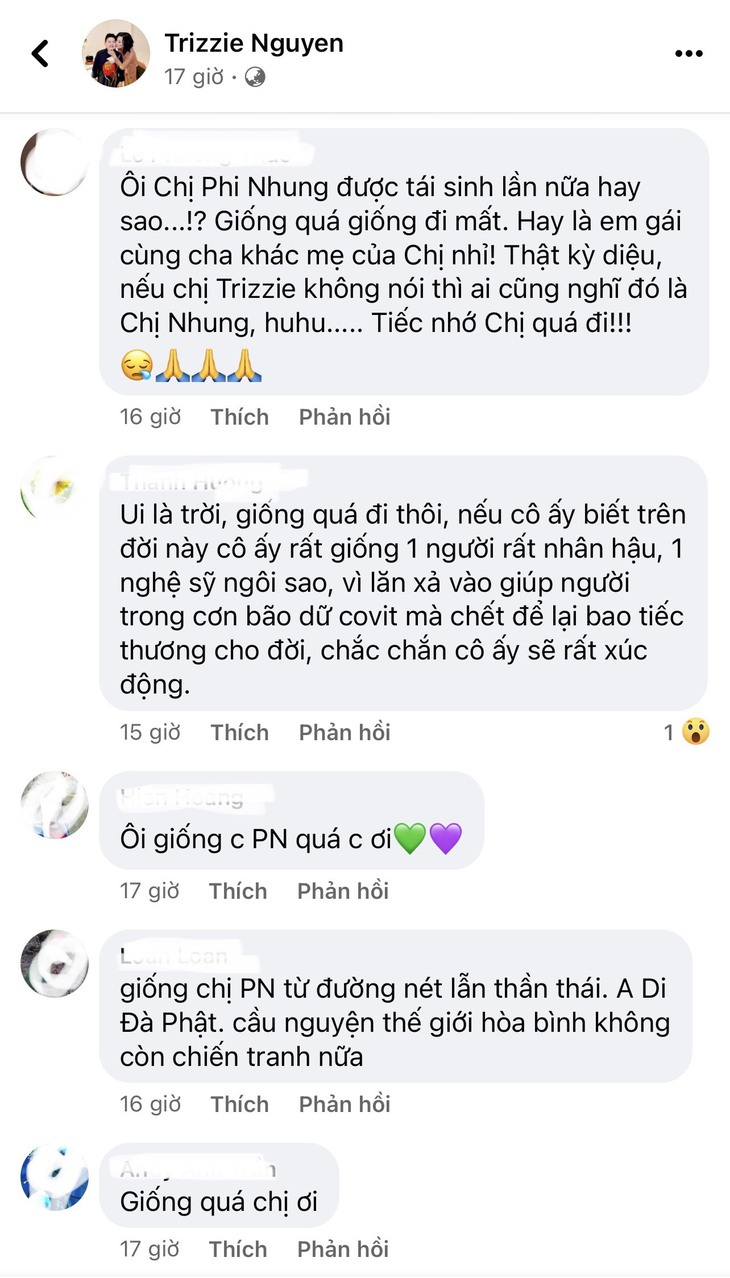The image size is (730, 1278).
Task: Like the comment starting 'Ui là trời'
Action: tap(239, 733)
